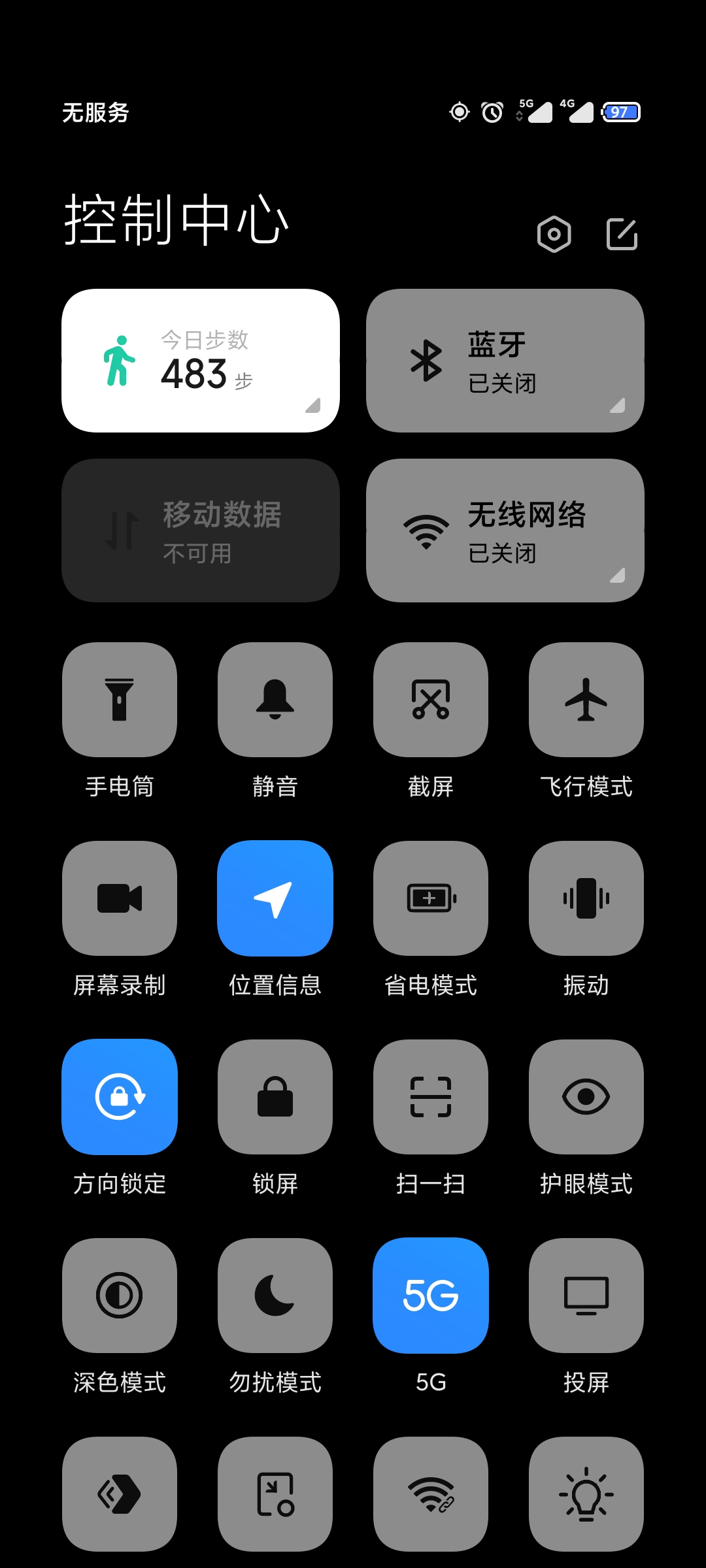
Task: Toggle silent mode (静音)
Action: pos(275,700)
